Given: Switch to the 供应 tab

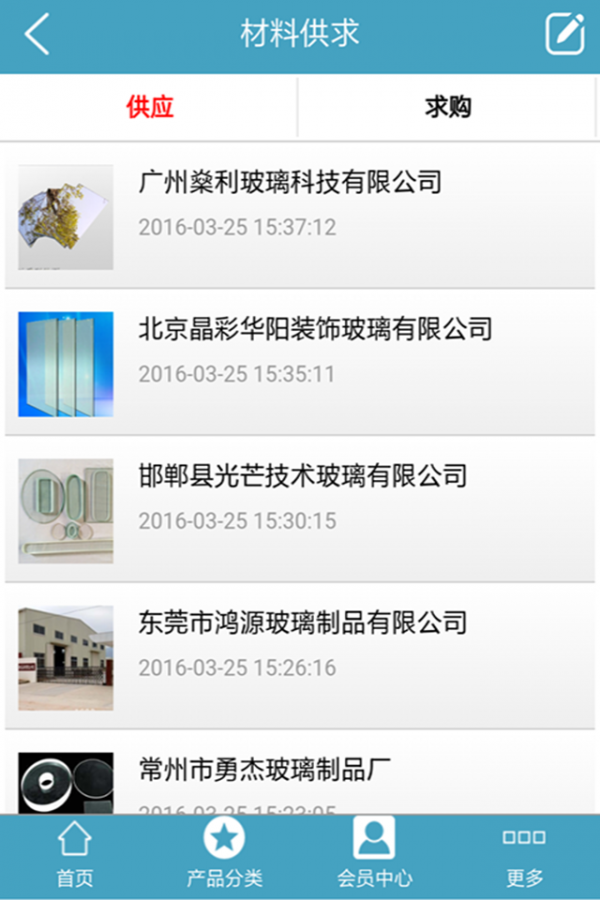Looking at the screenshot, I should click(x=150, y=108).
